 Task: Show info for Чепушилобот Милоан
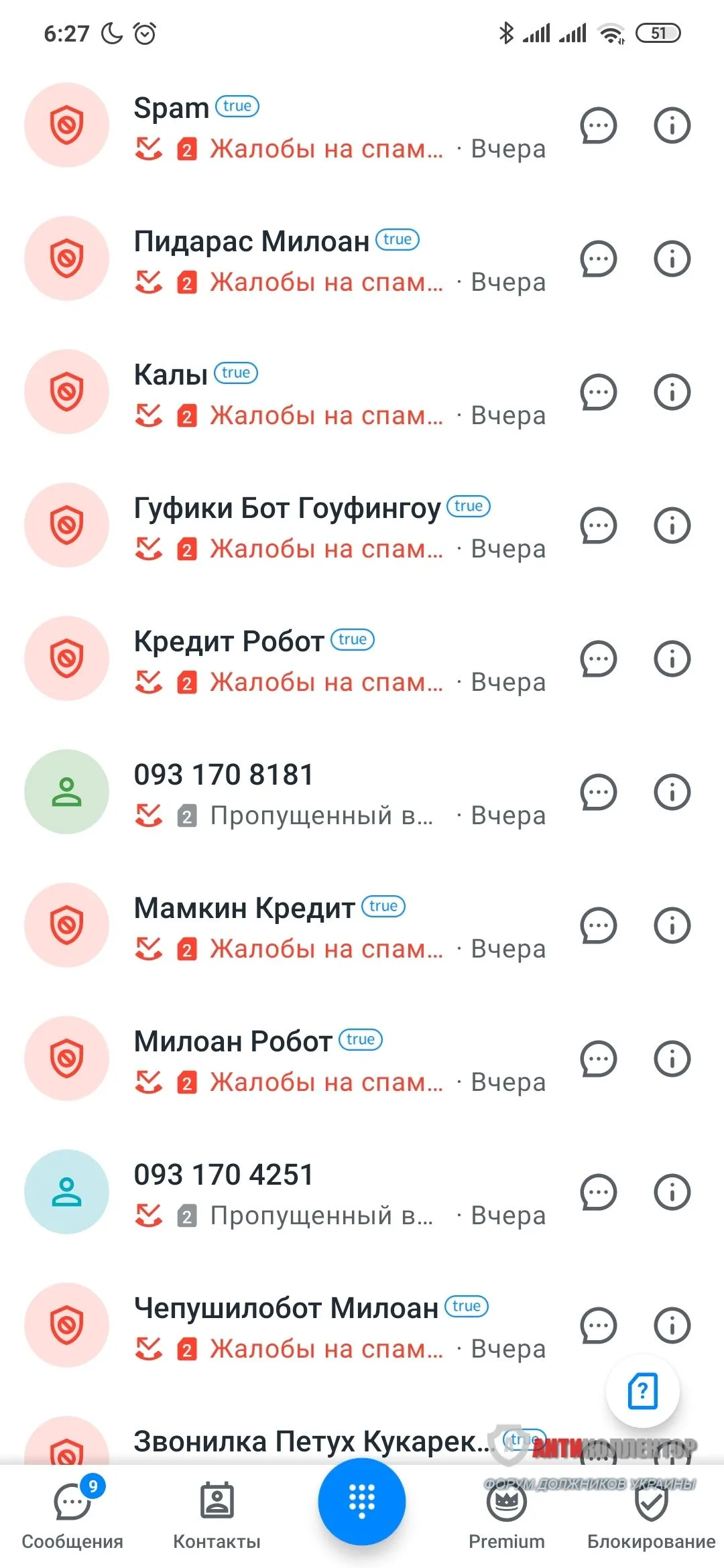672,1325
